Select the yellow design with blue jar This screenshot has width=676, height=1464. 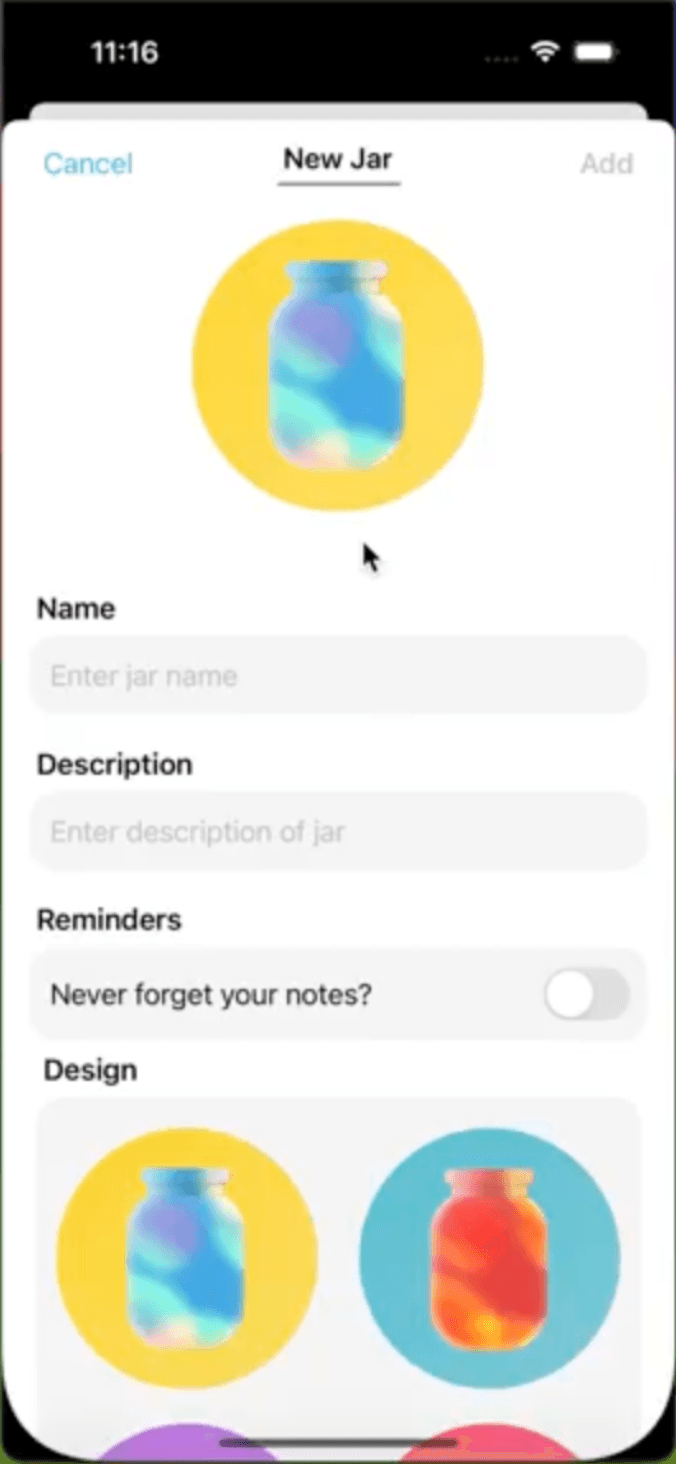pos(187,1258)
